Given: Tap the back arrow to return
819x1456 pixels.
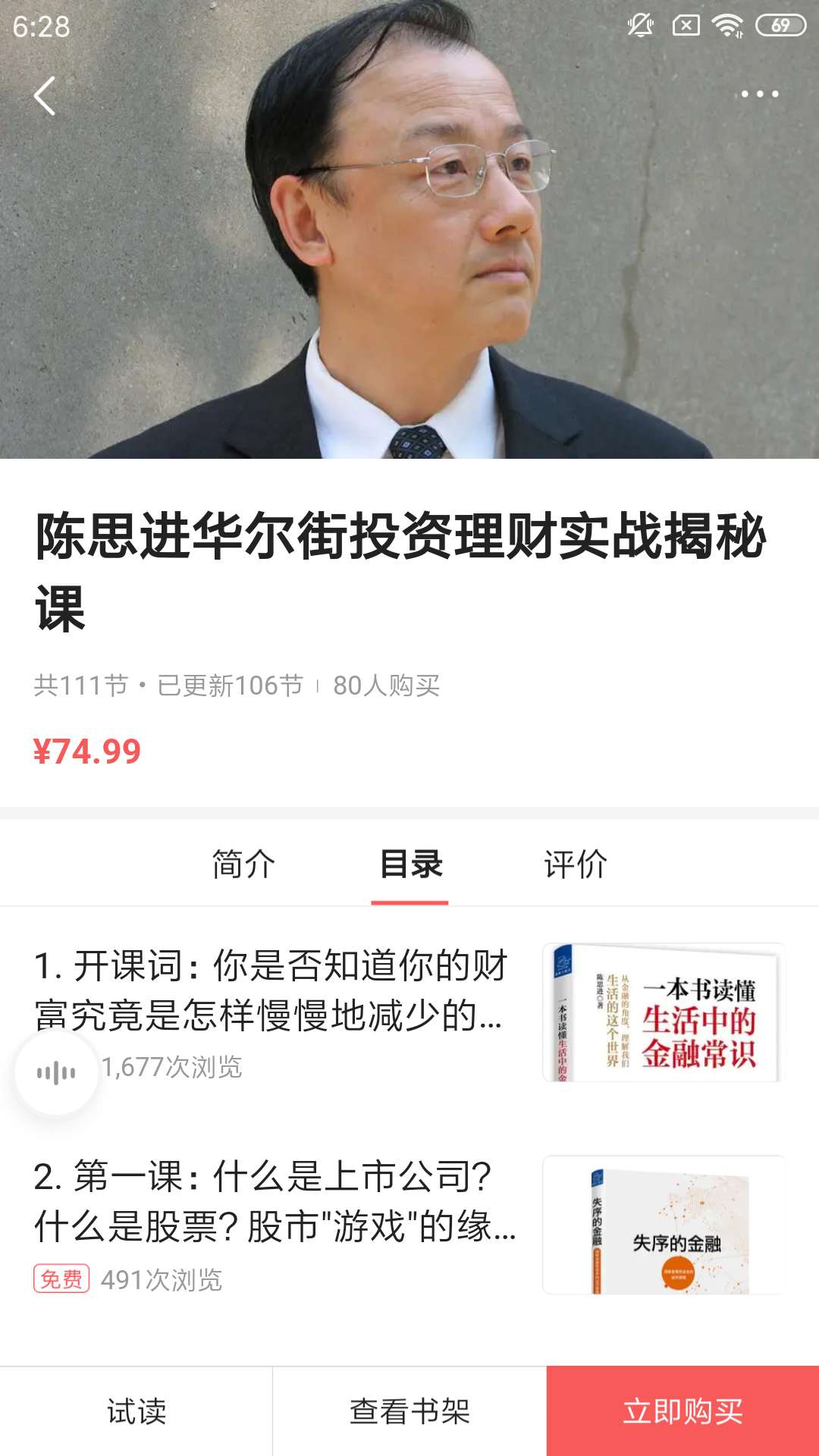Looking at the screenshot, I should pos(43,96).
